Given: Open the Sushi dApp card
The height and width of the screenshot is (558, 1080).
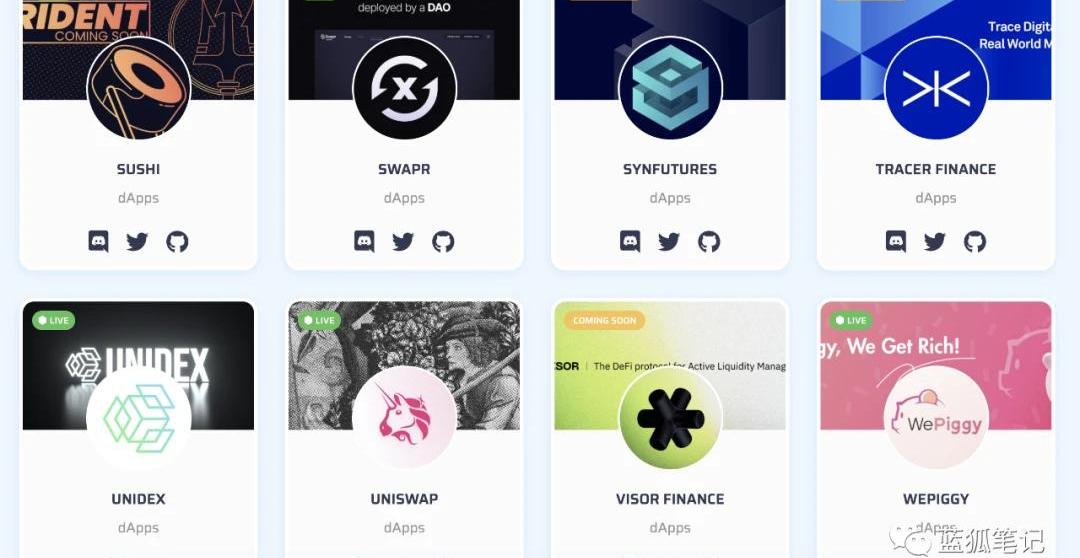Looking at the screenshot, I should click(138, 170).
